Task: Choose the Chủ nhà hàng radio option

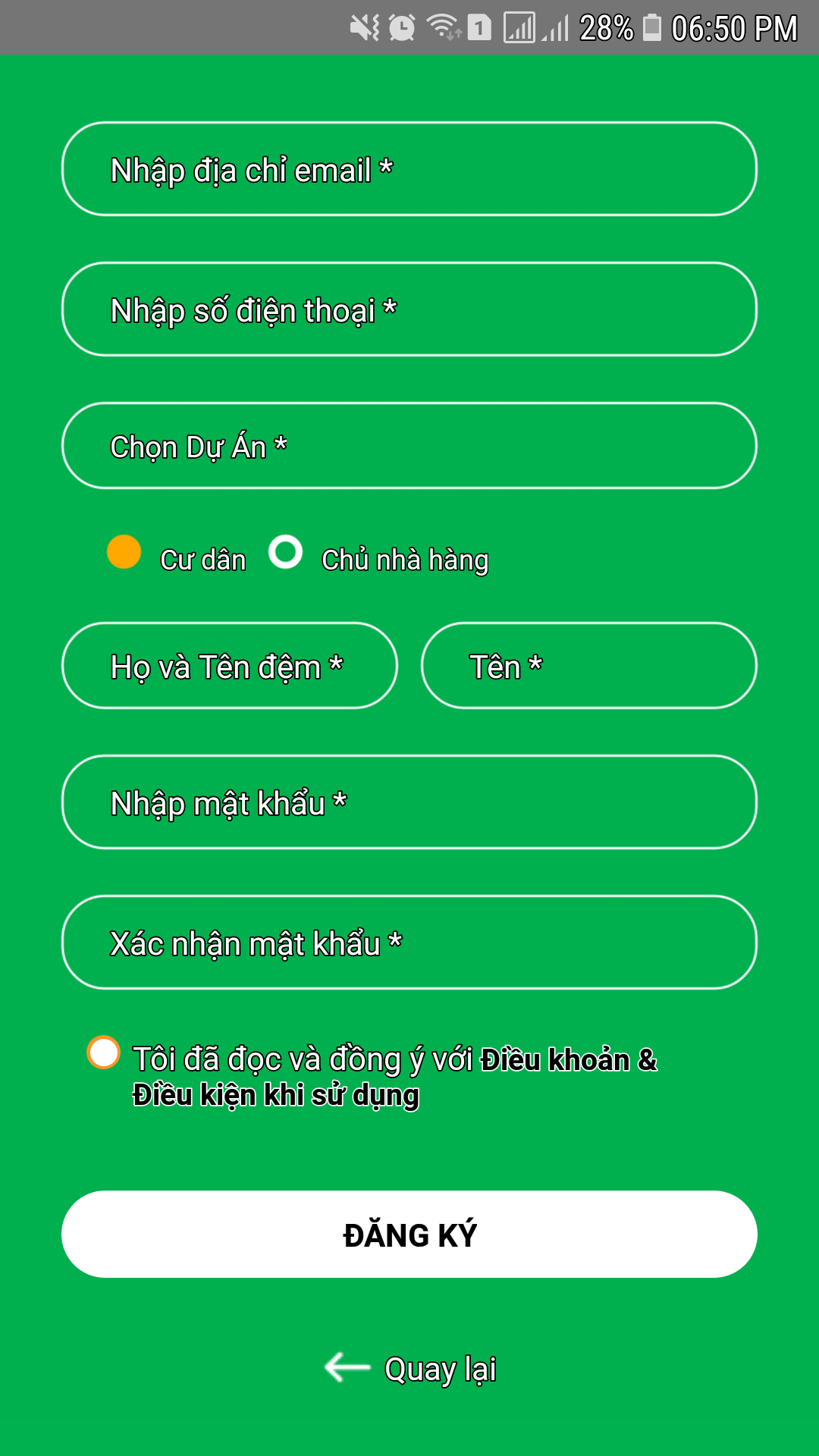Action: 286,552
